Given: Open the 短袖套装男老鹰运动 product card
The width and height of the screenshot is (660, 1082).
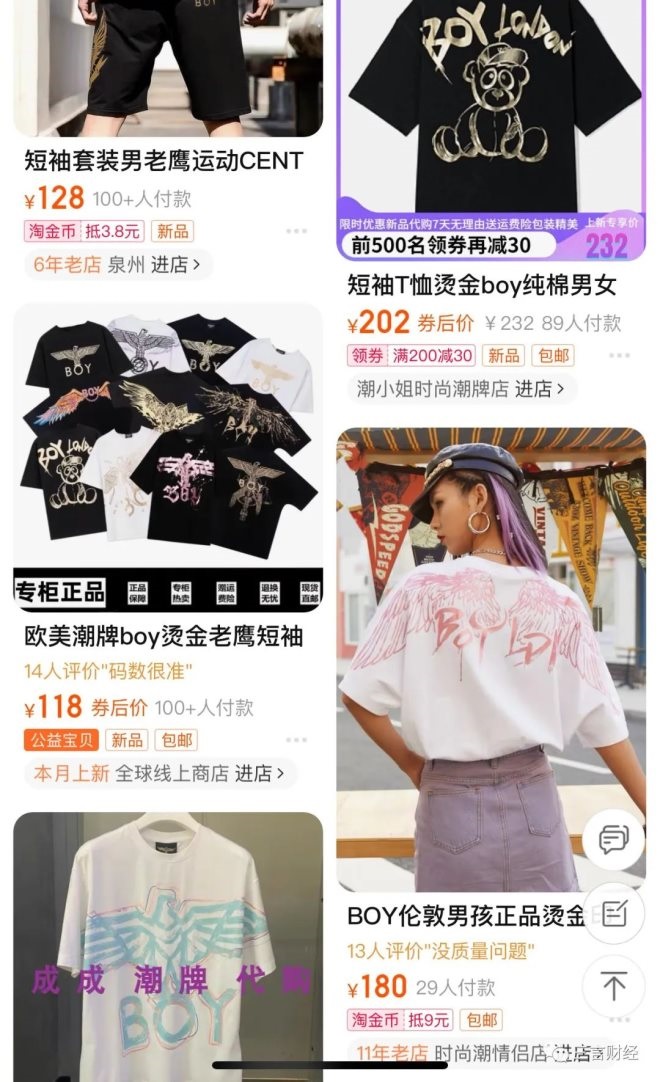Looking at the screenshot, I should click(x=163, y=160).
